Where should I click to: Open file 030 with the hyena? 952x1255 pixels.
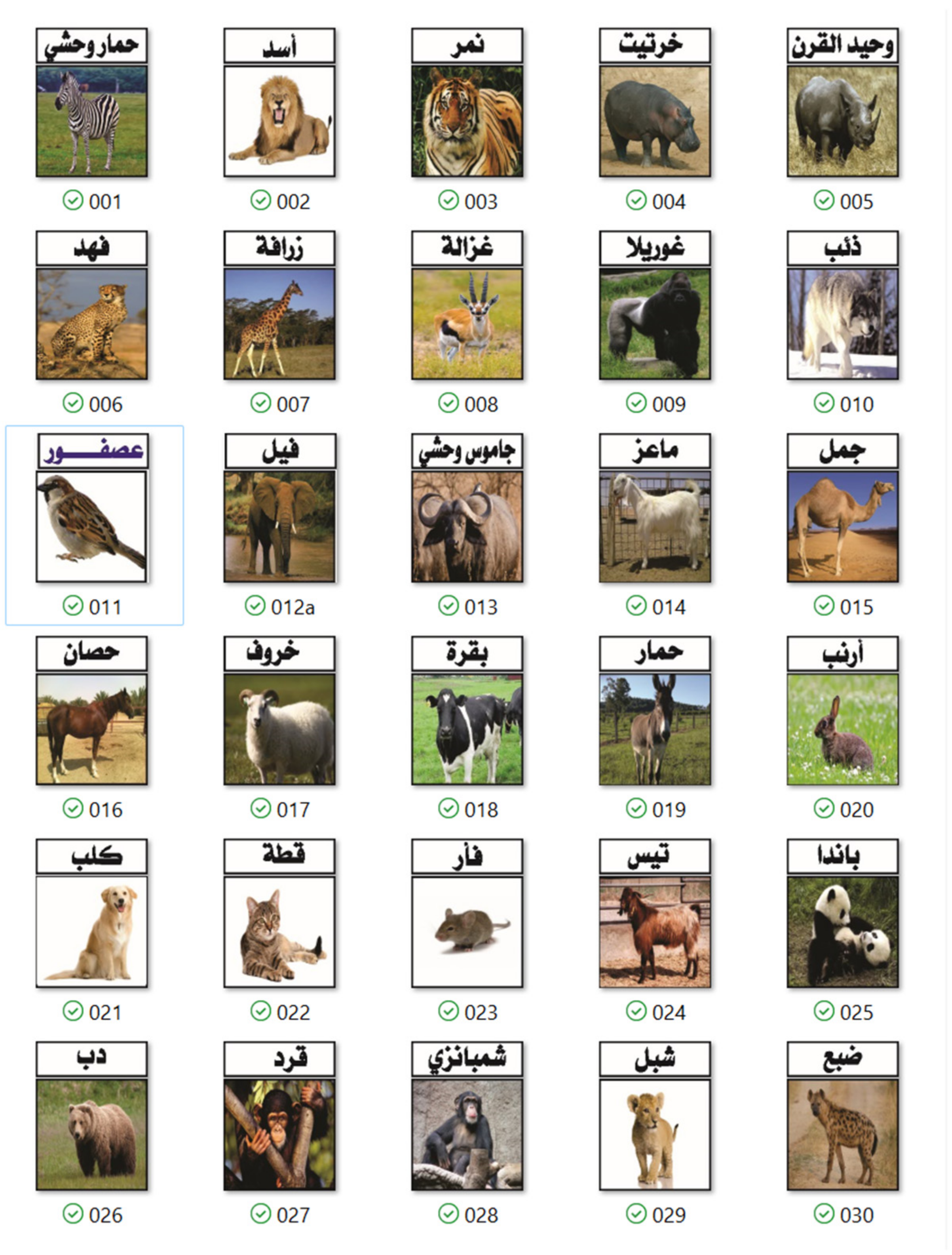842,1134
